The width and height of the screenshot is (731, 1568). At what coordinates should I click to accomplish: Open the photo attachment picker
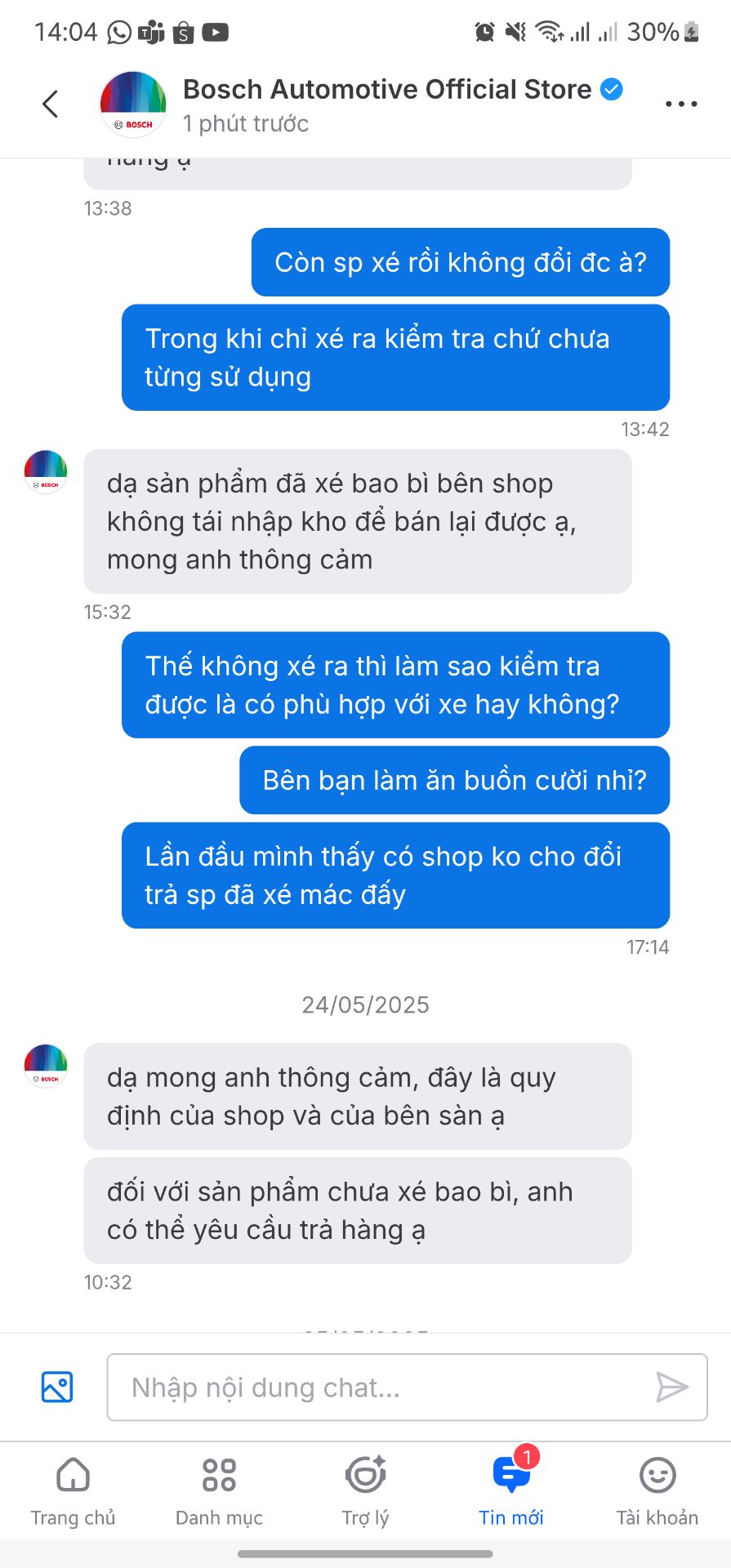point(55,1387)
